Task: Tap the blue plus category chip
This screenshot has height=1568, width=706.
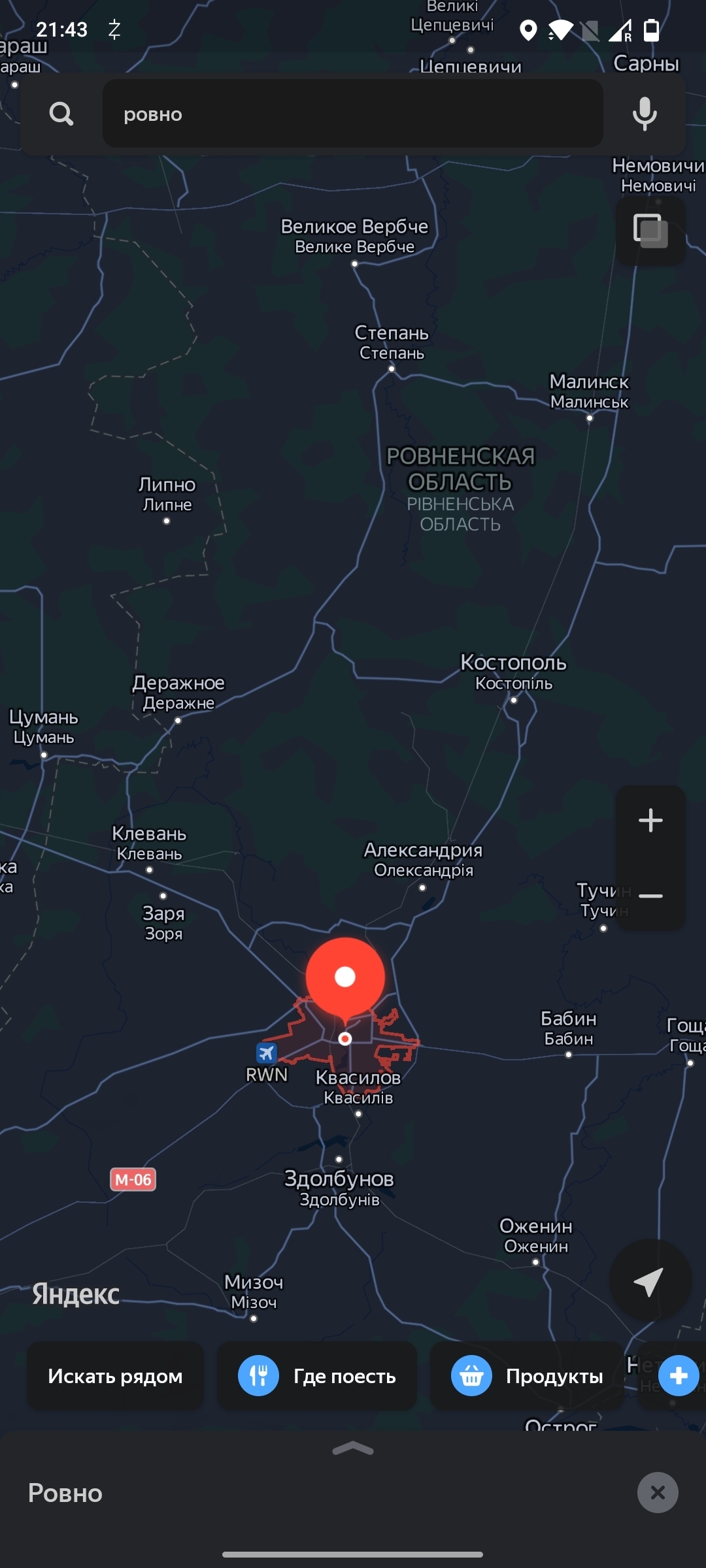Action: [679, 1376]
